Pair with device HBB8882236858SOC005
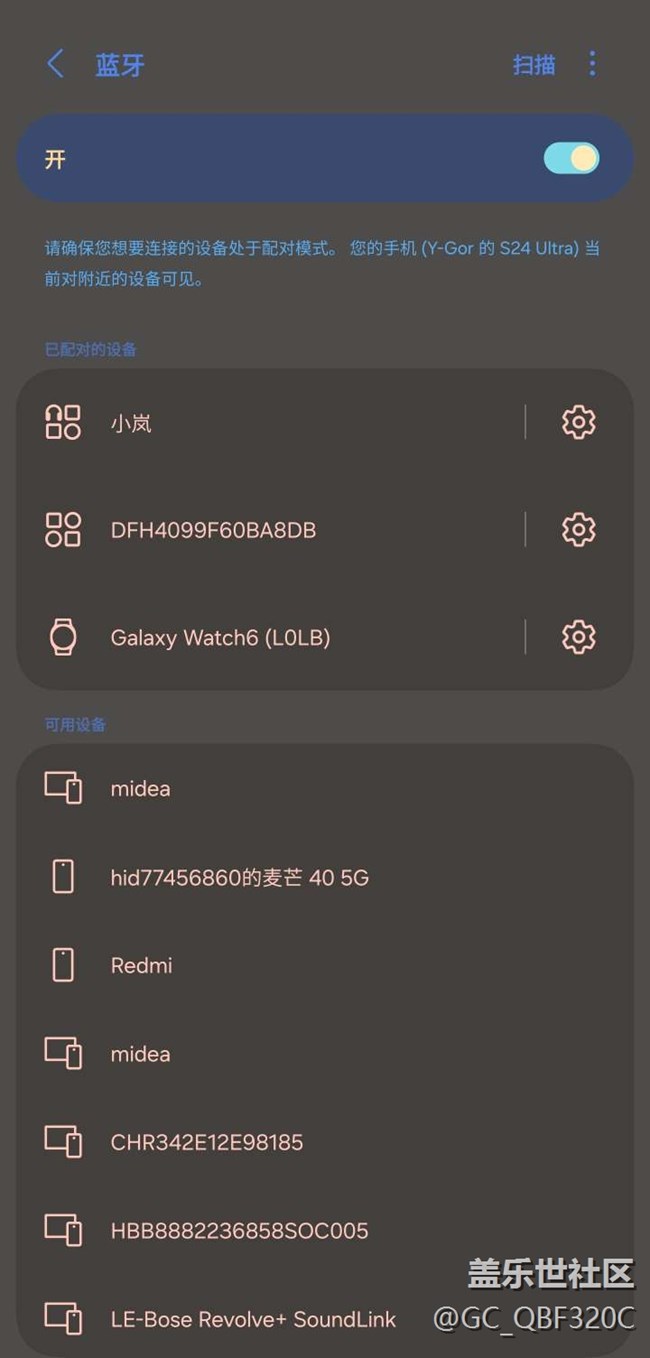This screenshot has width=650, height=1358. (x=239, y=1231)
